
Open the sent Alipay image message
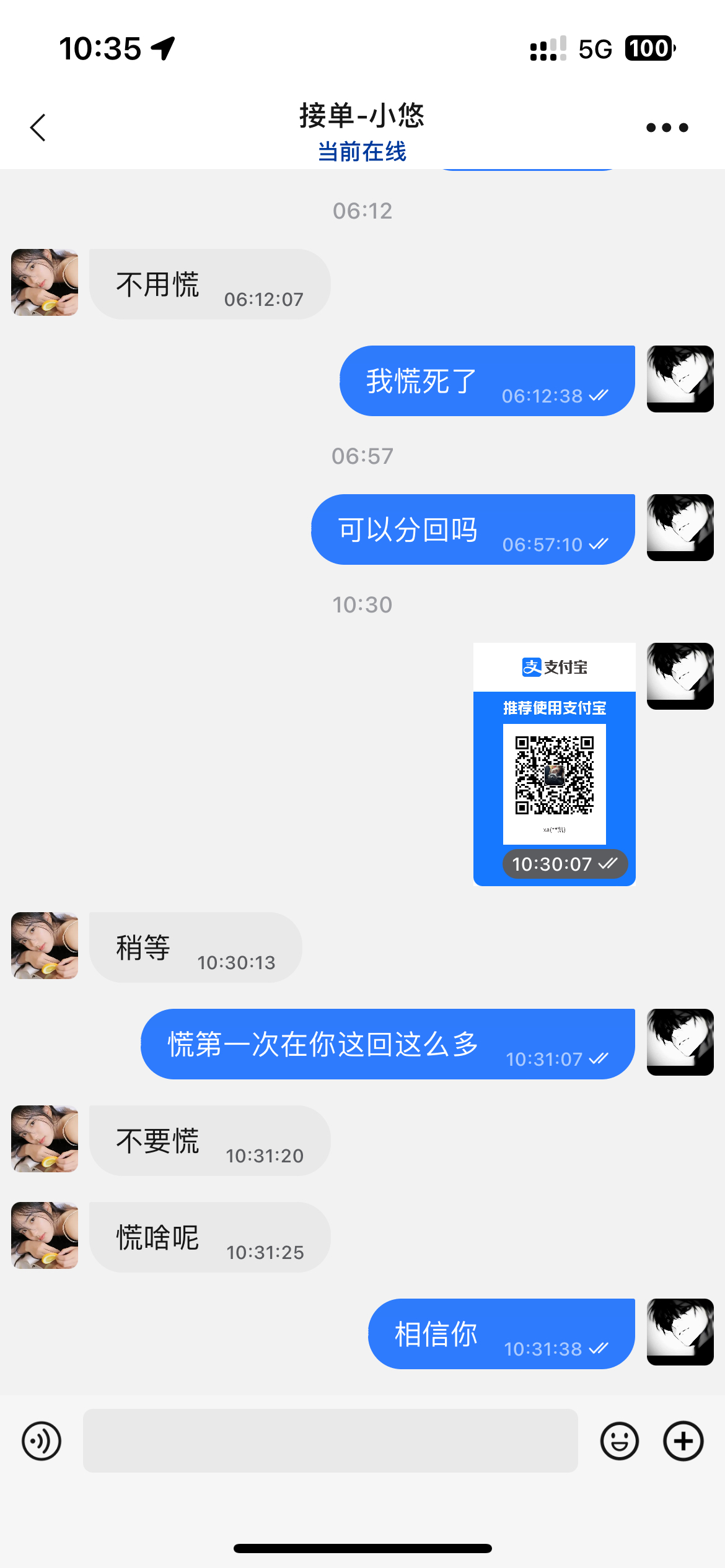click(x=554, y=764)
